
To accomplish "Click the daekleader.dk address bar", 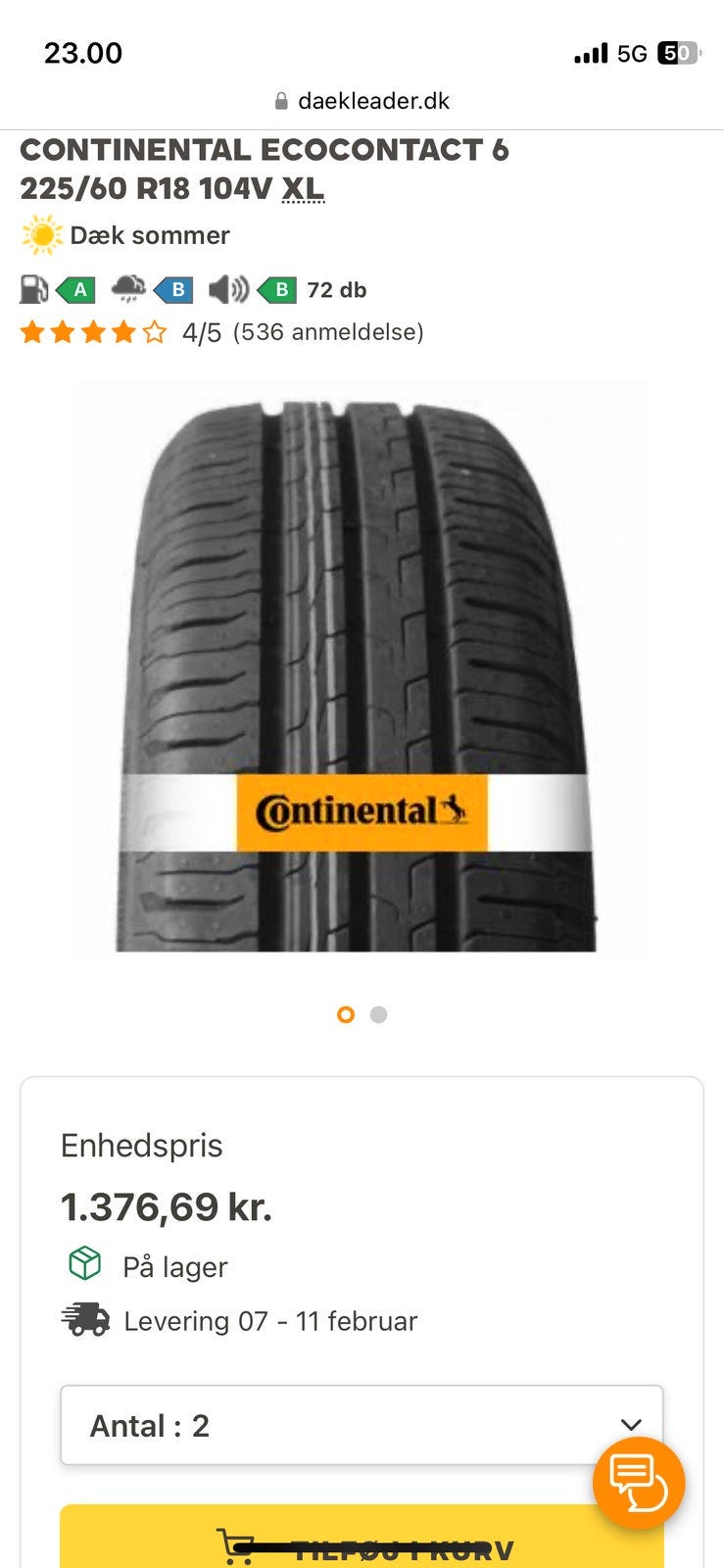I will coord(375,100).
